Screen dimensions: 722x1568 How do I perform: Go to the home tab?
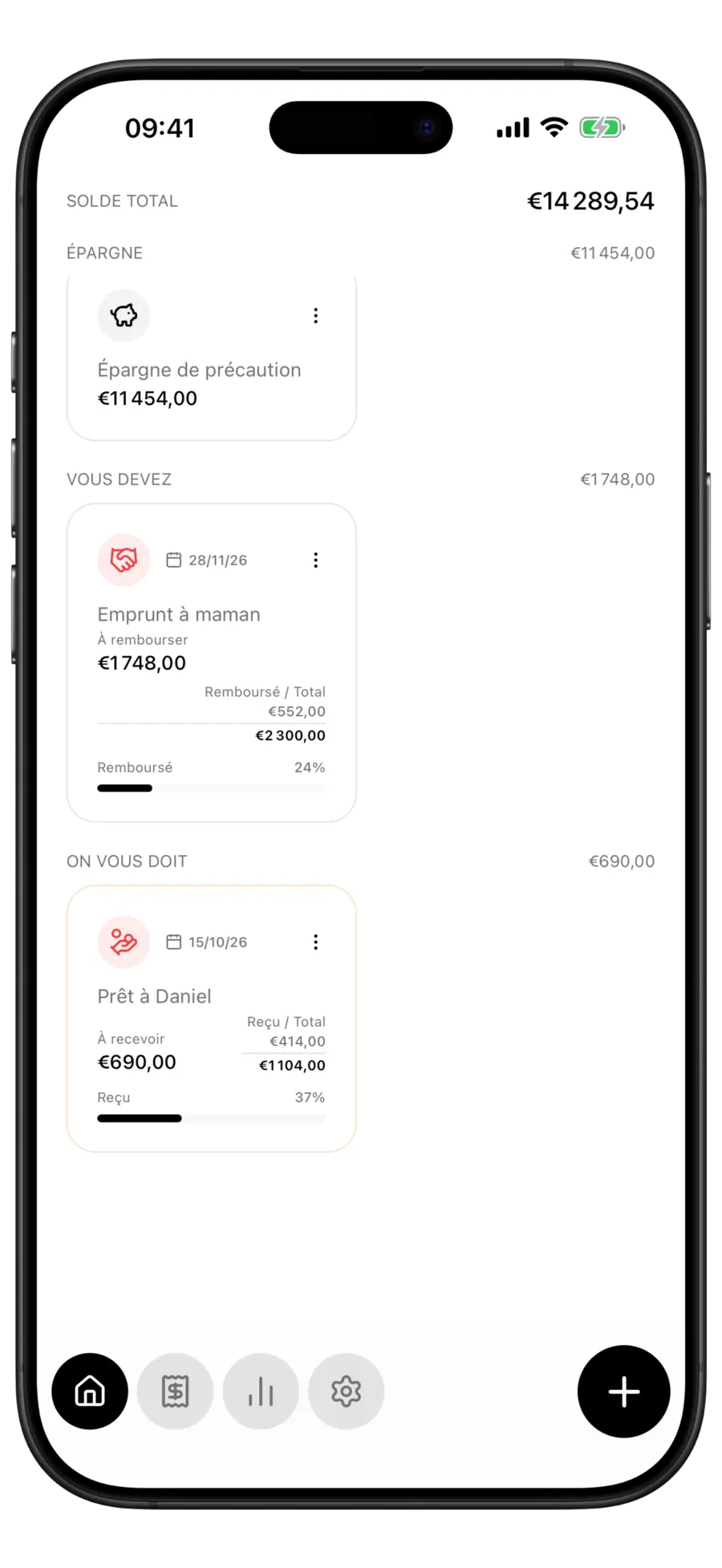90,1391
